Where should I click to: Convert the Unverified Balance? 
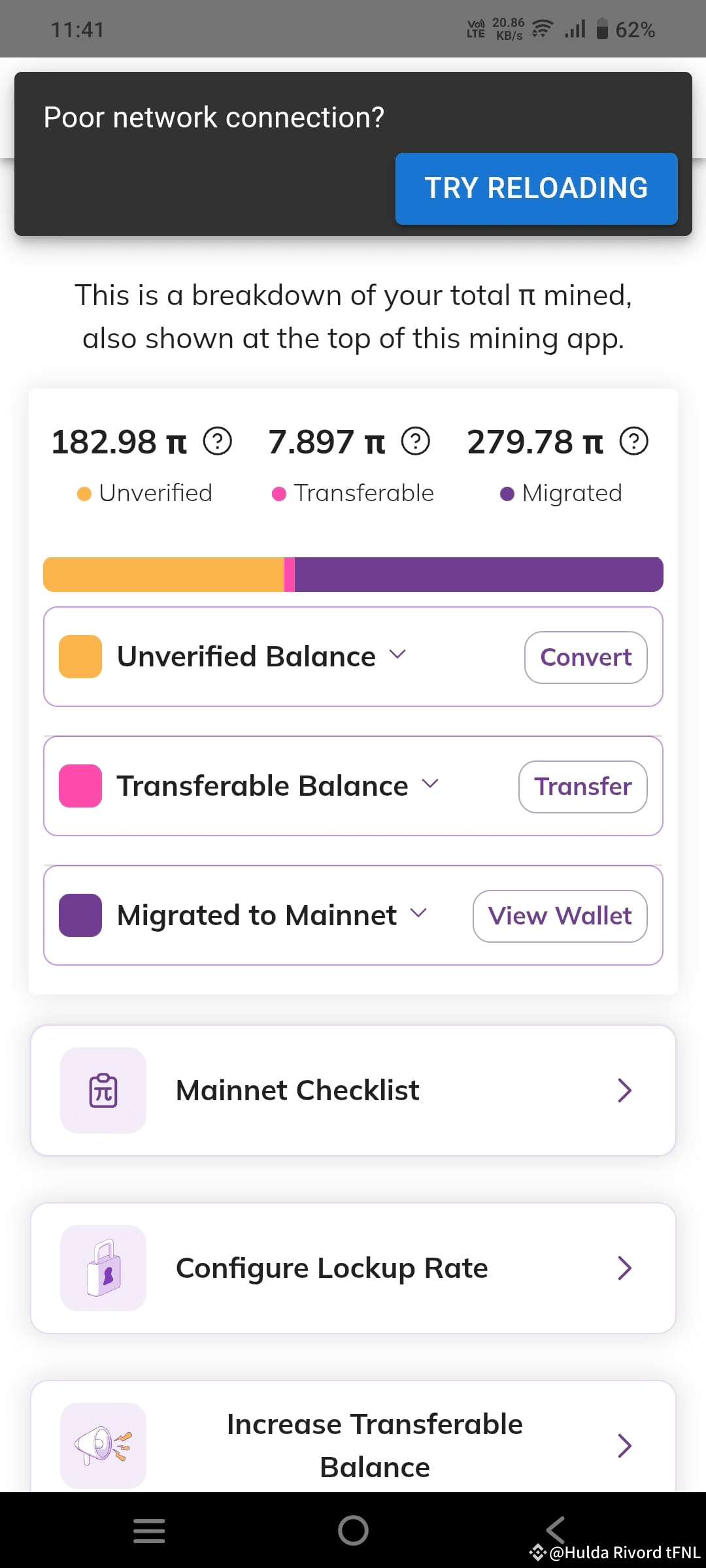coord(585,657)
